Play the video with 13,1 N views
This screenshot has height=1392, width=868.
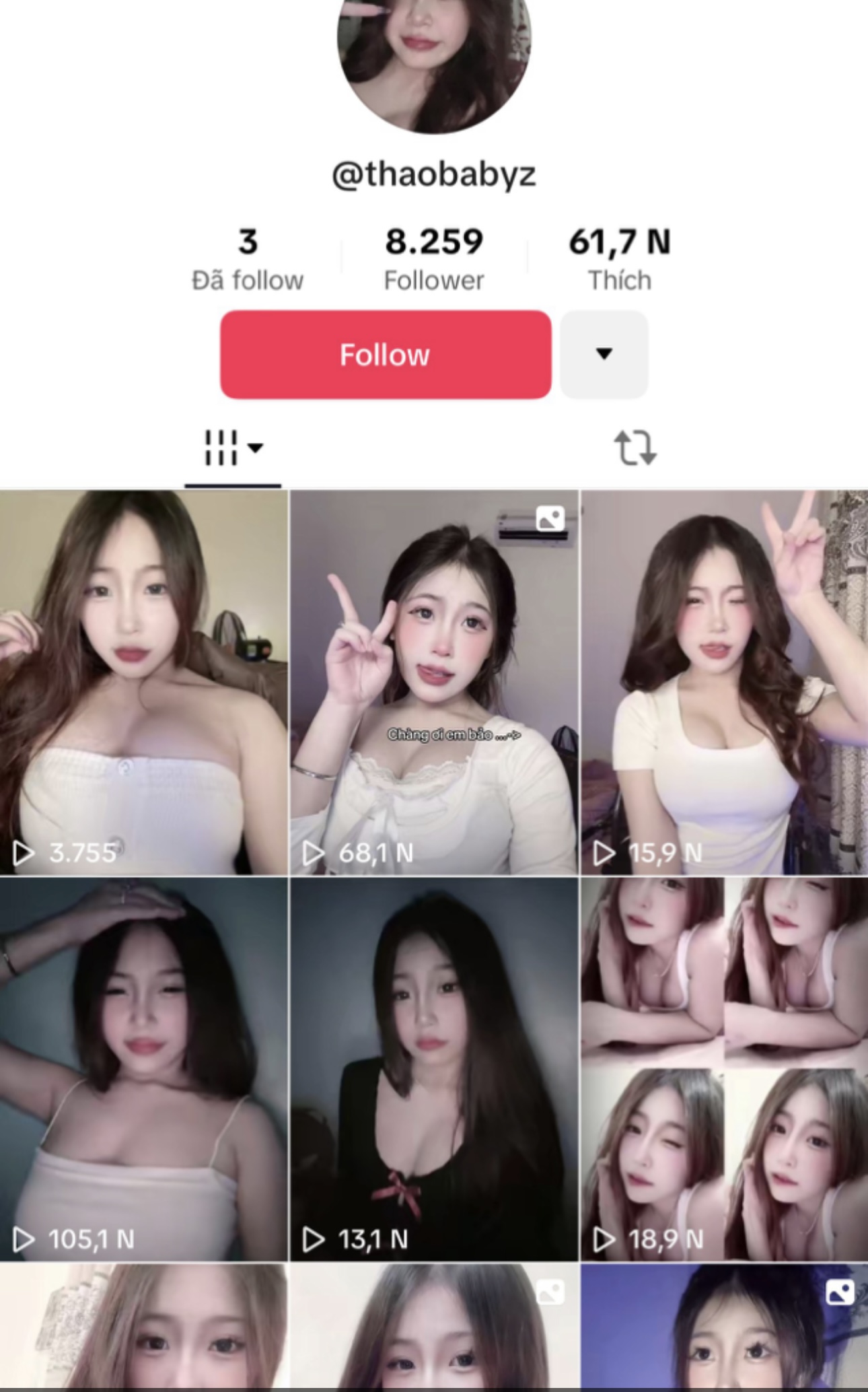point(434,1069)
